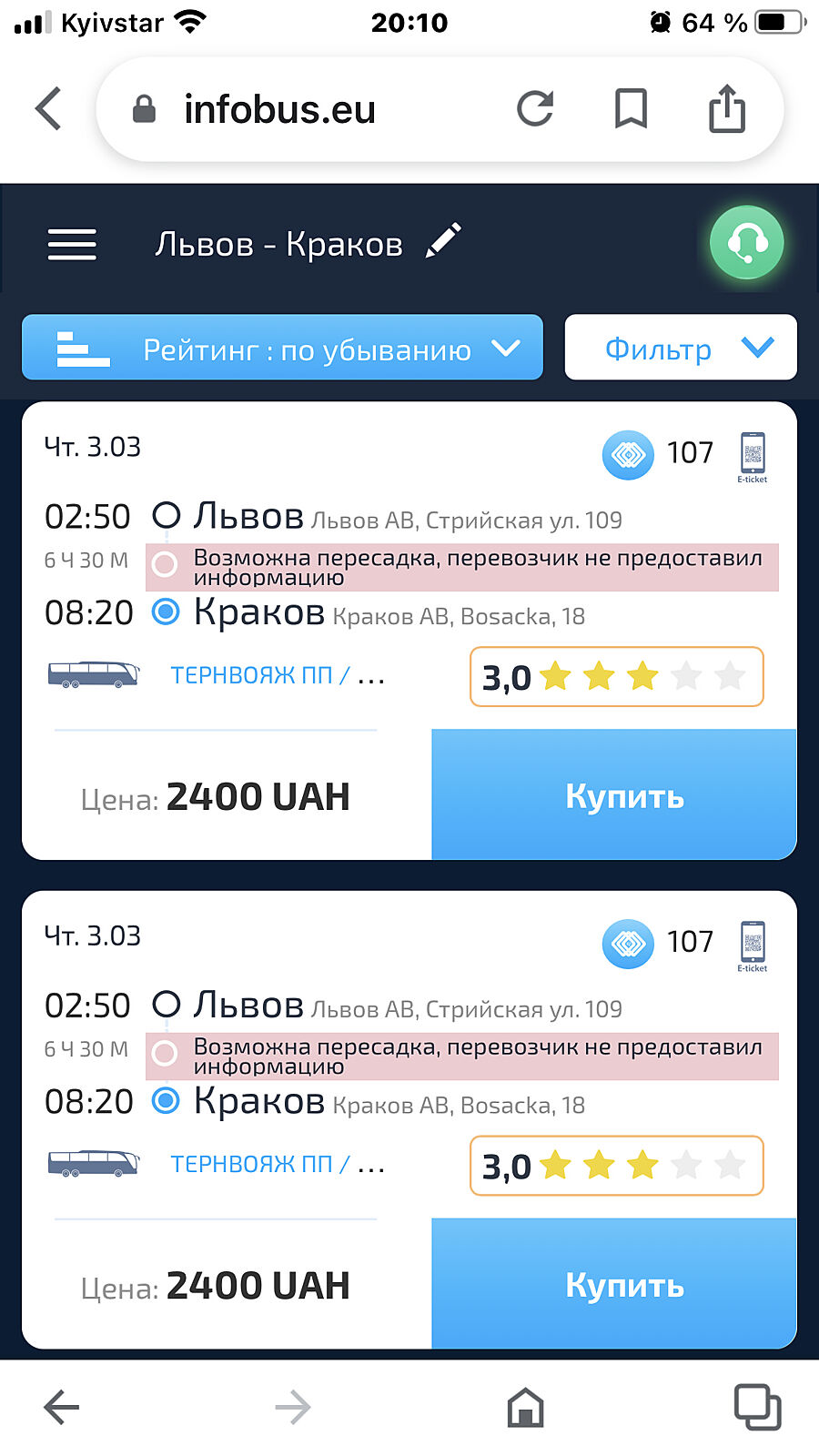
Task: Go back with the browser's top chevron
Action: pyautogui.click(x=49, y=109)
